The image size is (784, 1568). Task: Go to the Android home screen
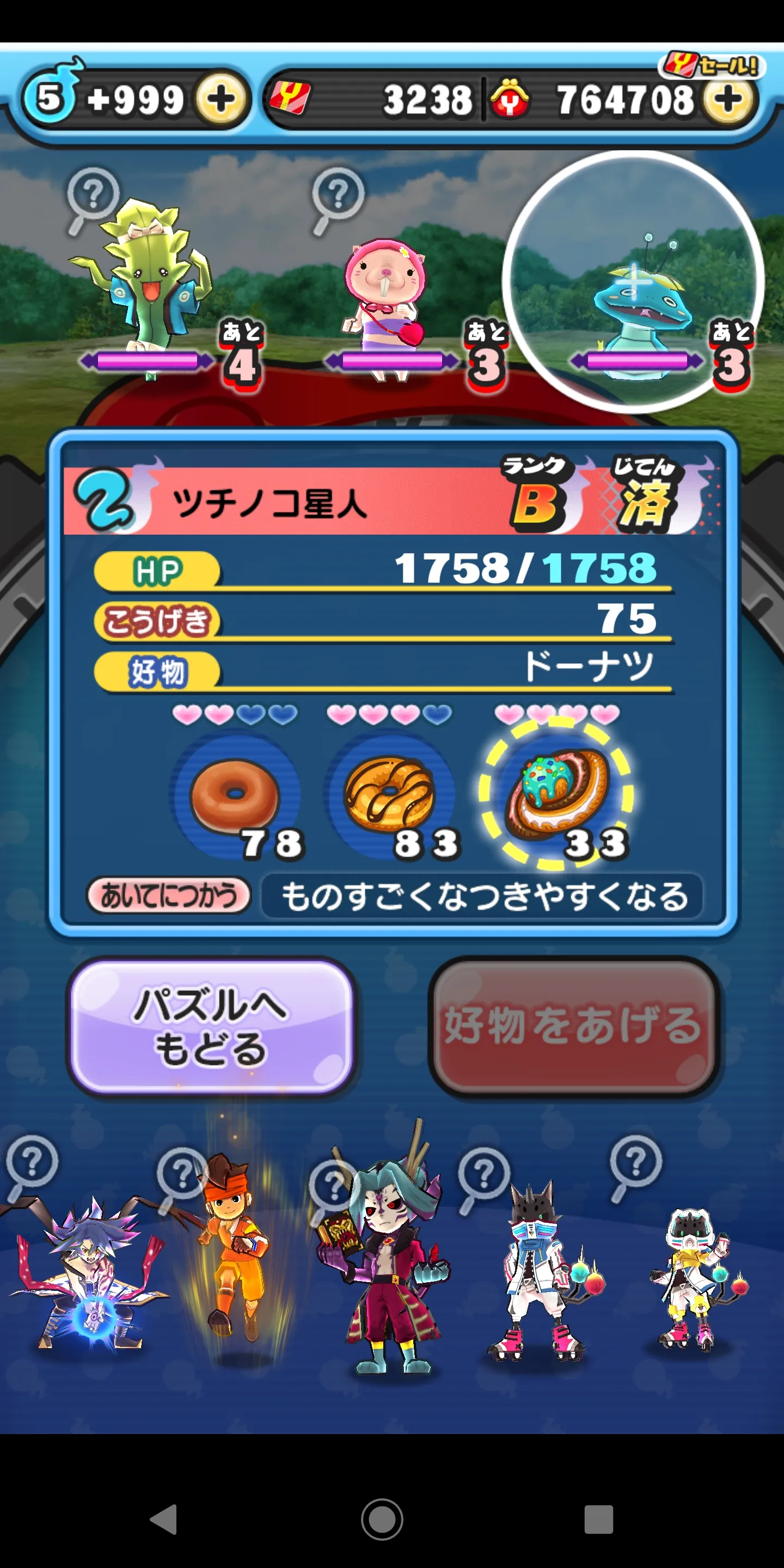pyautogui.click(x=382, y=1520)
